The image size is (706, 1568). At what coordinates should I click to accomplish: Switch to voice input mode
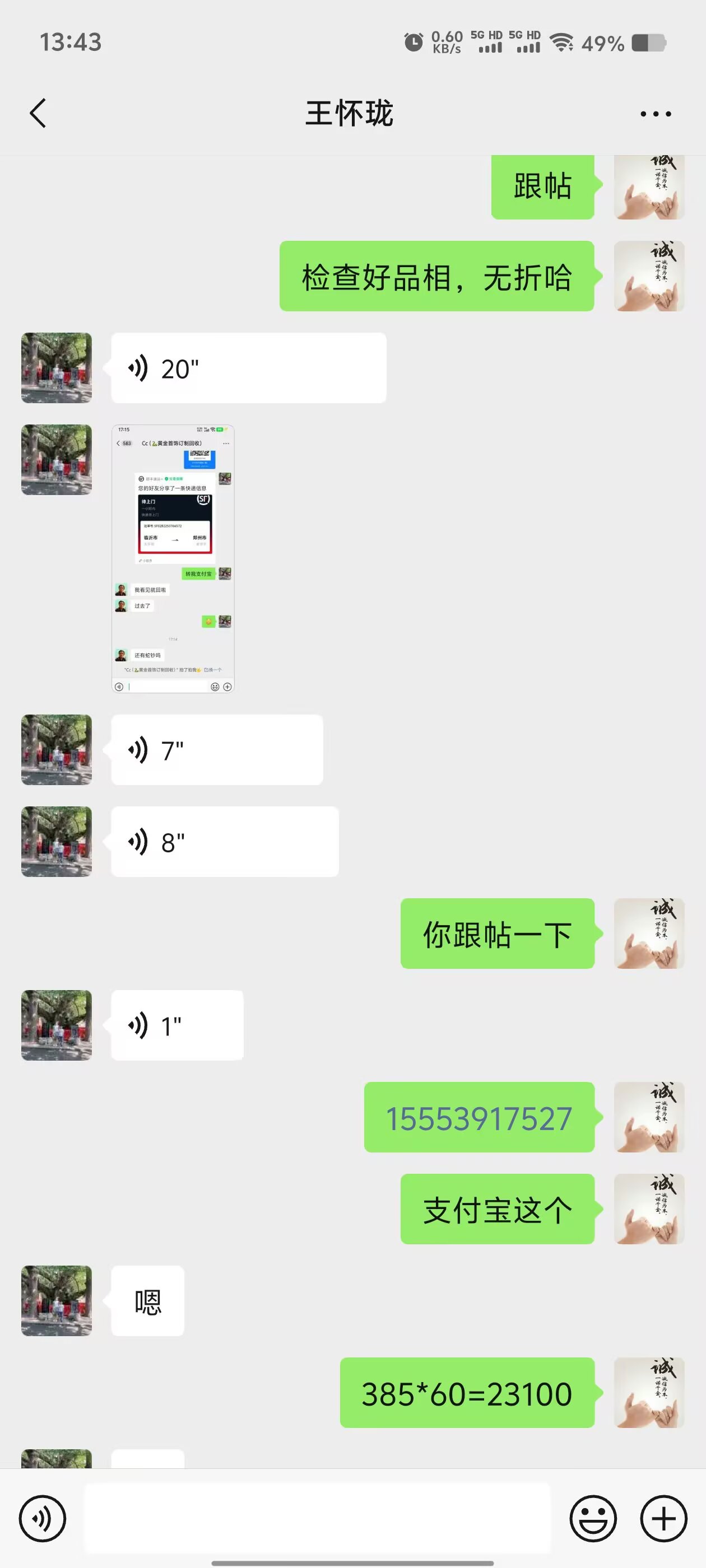click(x=43, y=1519)
